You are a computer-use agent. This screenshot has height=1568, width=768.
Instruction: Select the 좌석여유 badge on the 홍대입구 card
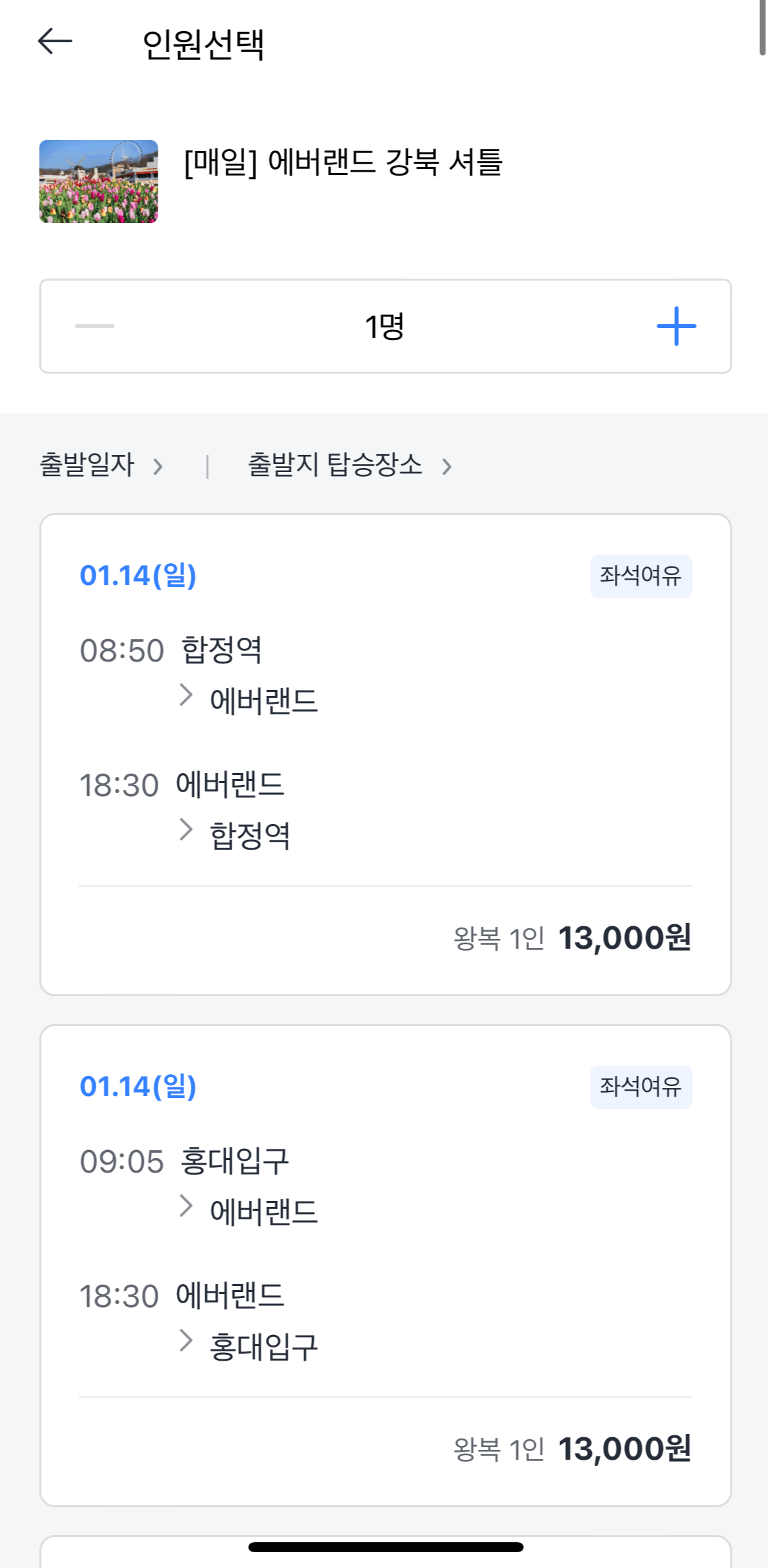640,1088
